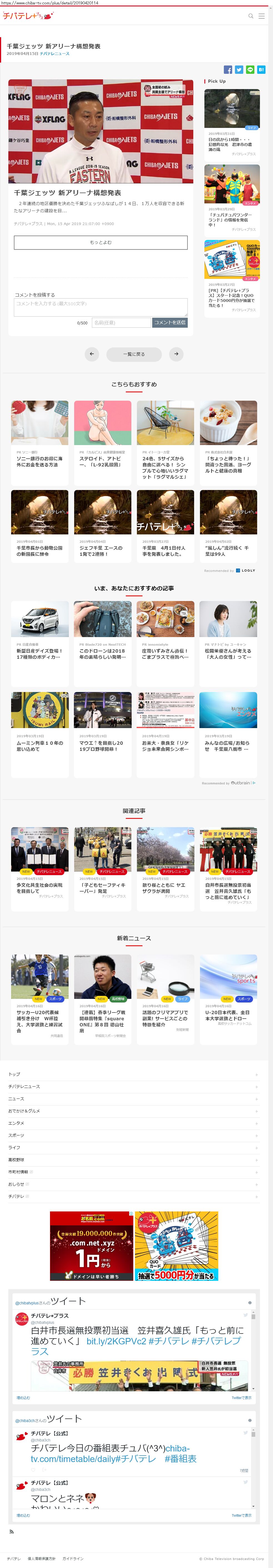This screenshot has height=1568, width=273.
Task: Share article on Twitter
Action: coord(239,70)
